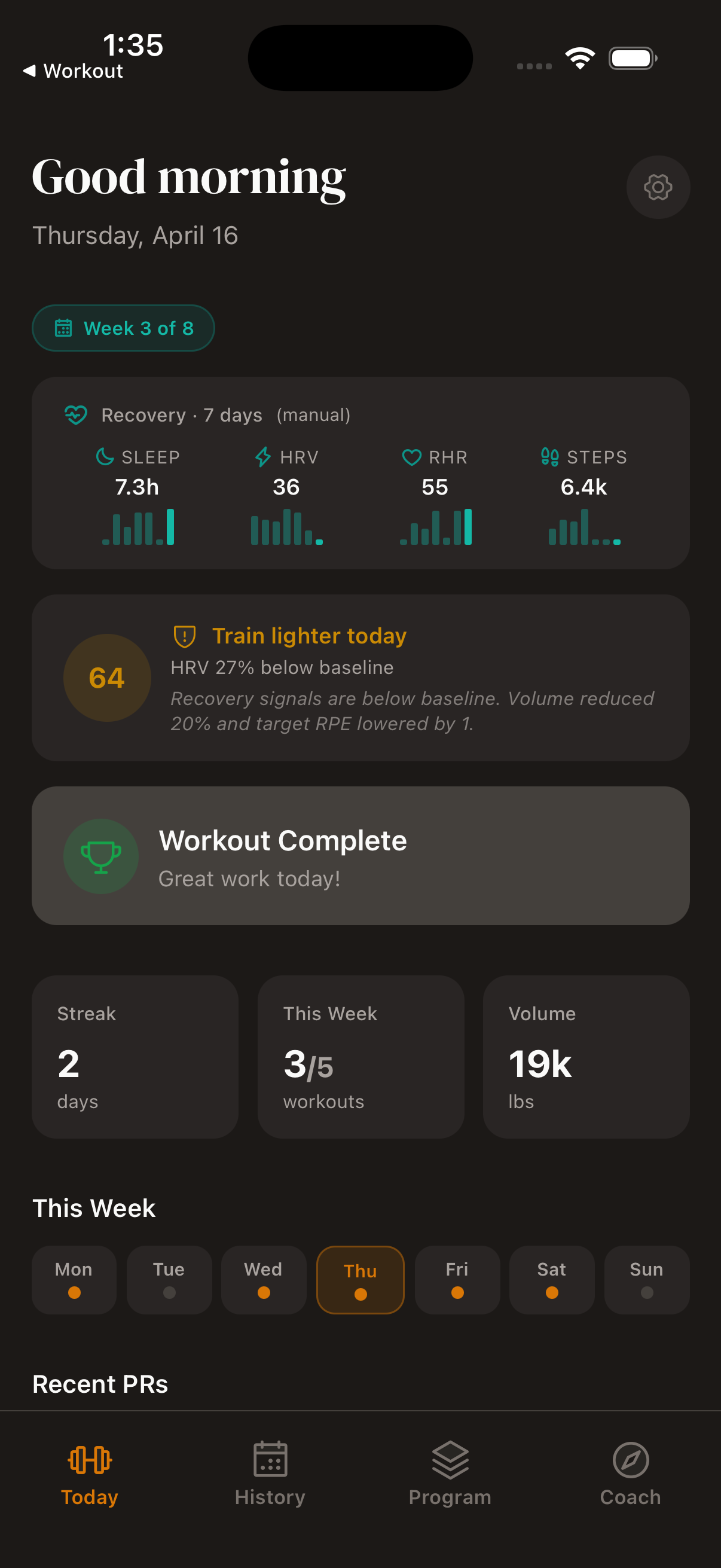Screen dimensions: 721x1568
Task: Return to the Workout app
Action: 74,71
